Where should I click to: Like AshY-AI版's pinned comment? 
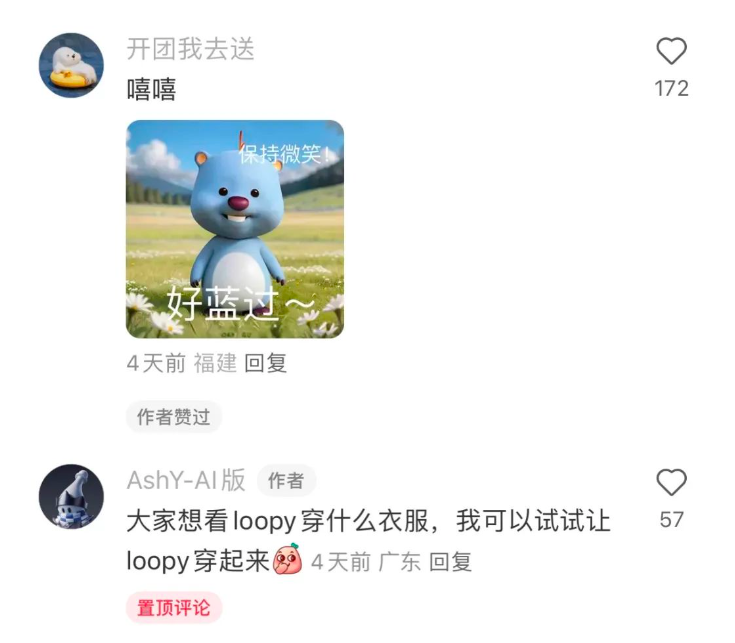[x=671, y=483]
